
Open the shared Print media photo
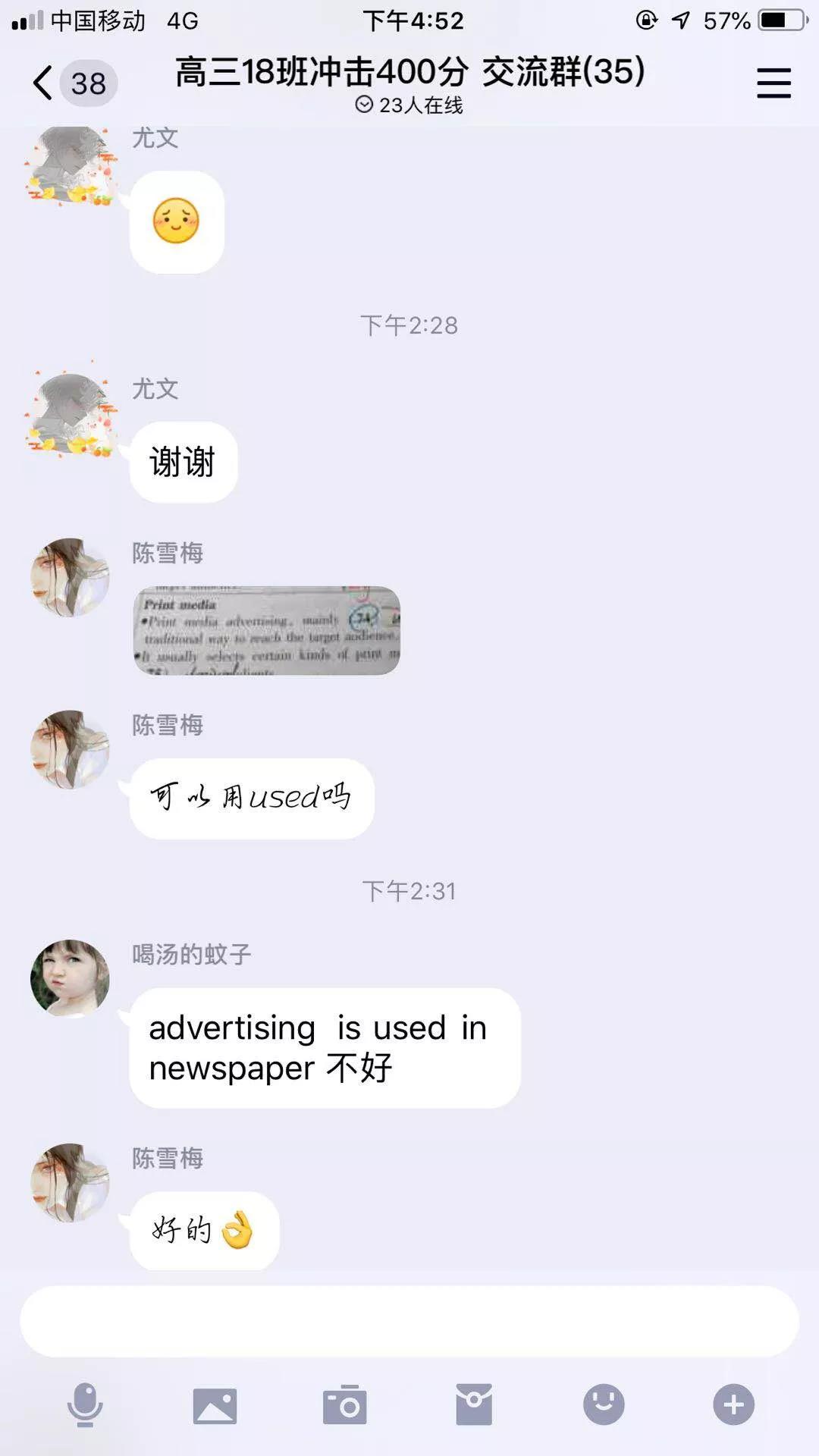coord(266,630)
